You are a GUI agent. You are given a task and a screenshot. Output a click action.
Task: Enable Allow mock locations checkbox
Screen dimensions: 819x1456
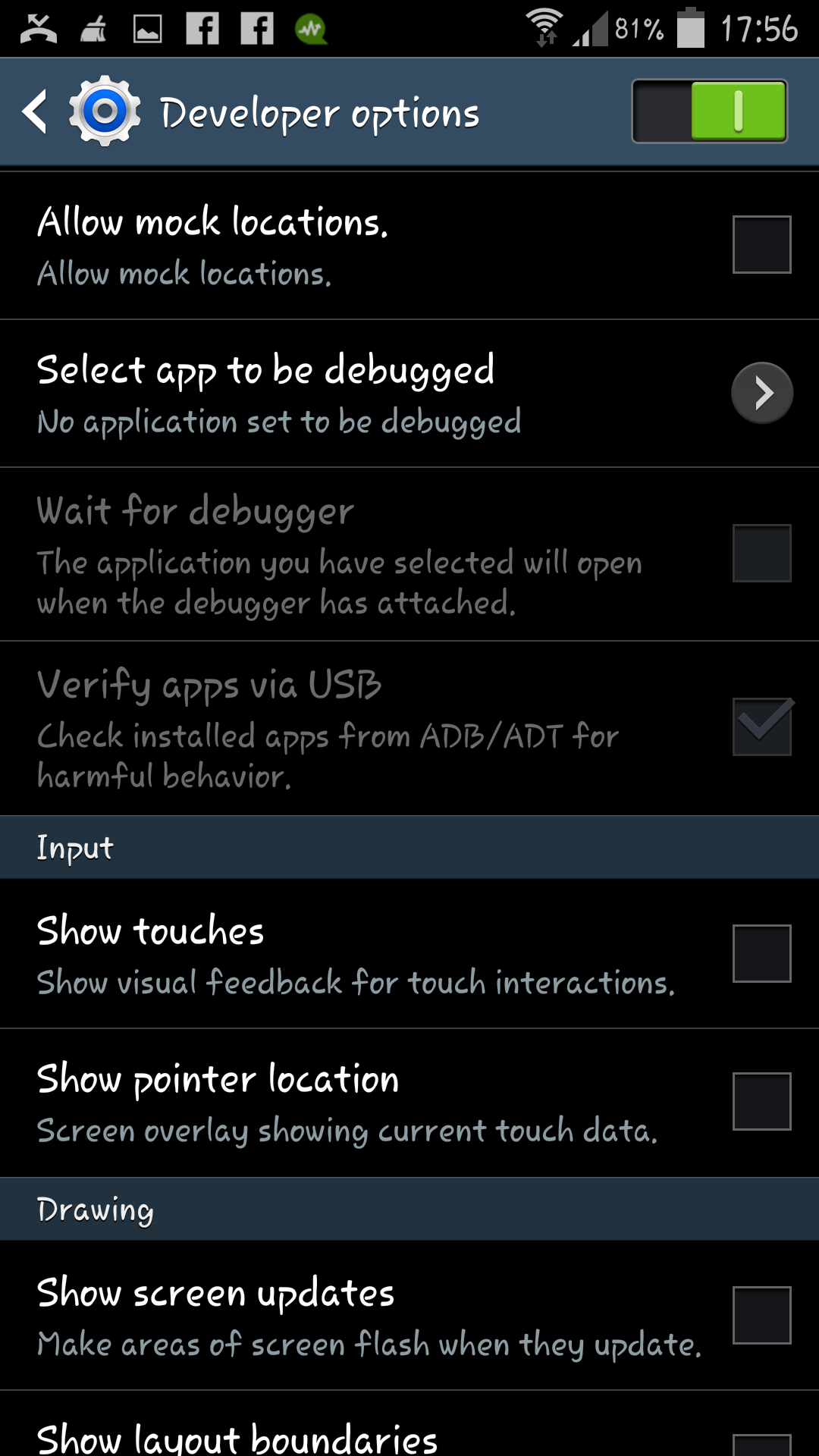point(761,244)
